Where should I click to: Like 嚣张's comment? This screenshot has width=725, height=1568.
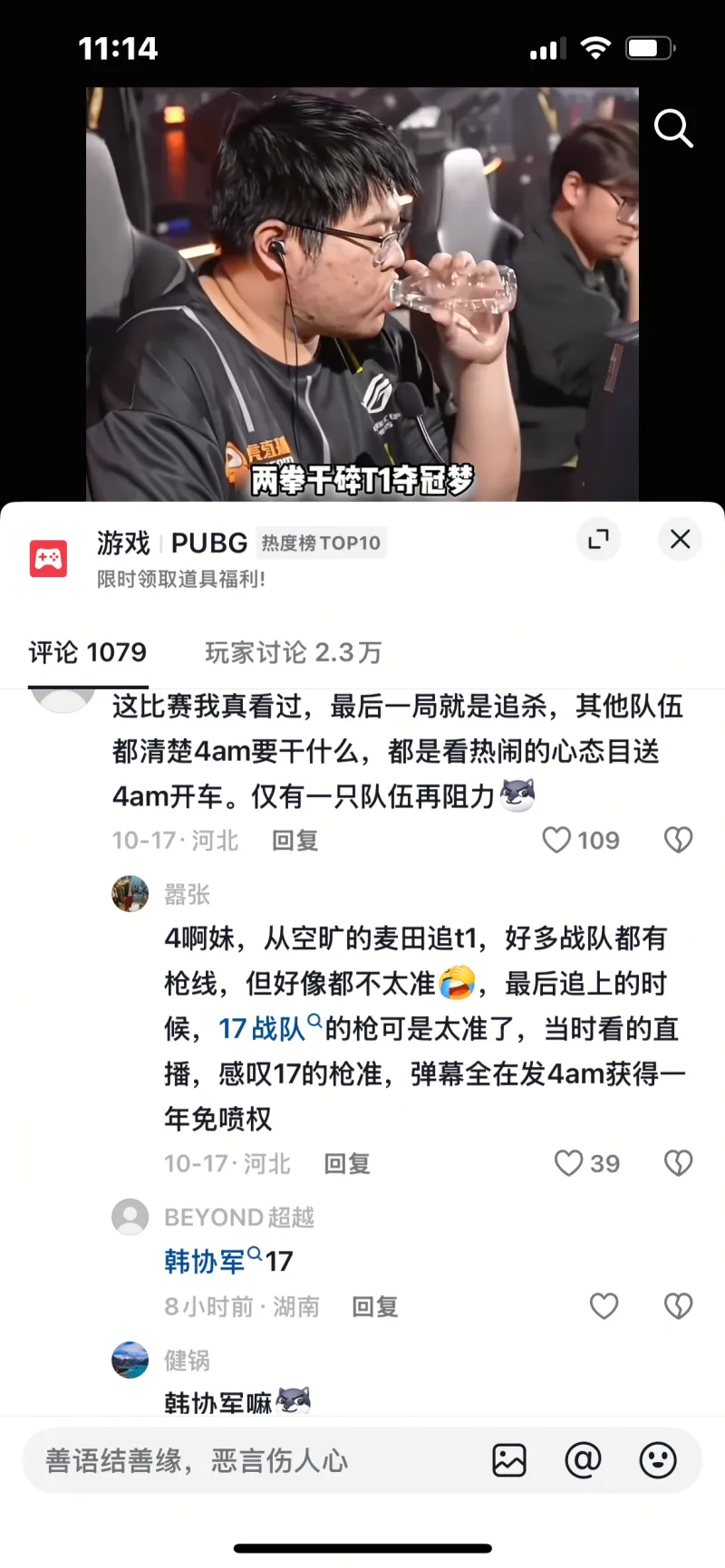point(569,1163)
